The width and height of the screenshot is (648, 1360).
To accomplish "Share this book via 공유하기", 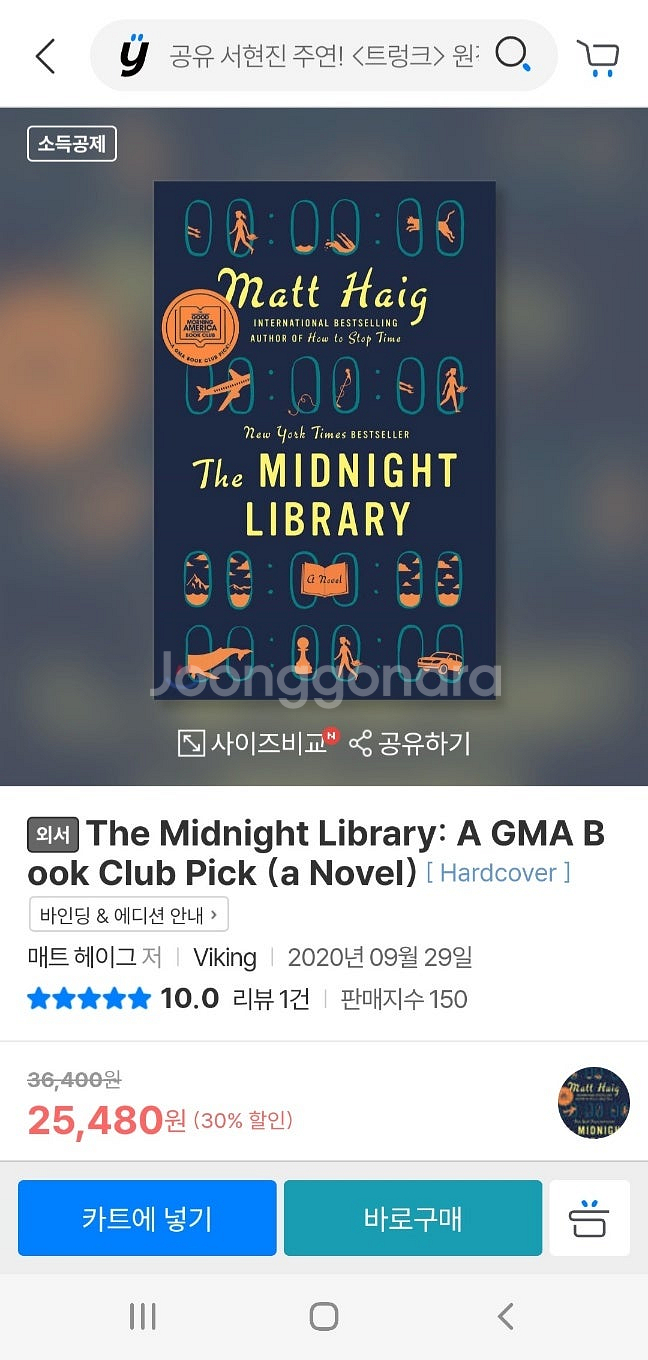I will coord(410,743).
